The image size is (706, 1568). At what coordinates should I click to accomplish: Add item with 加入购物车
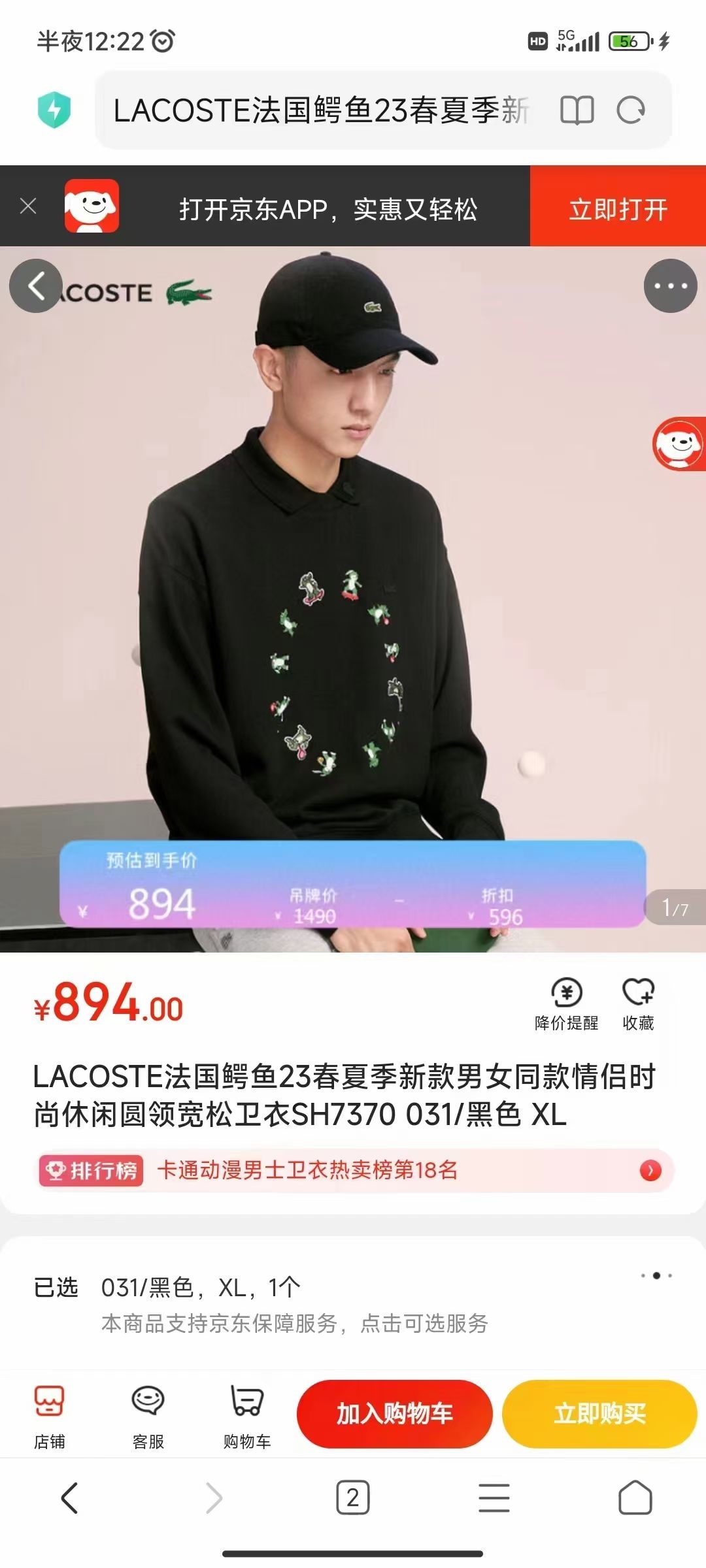pos(394,1414)
